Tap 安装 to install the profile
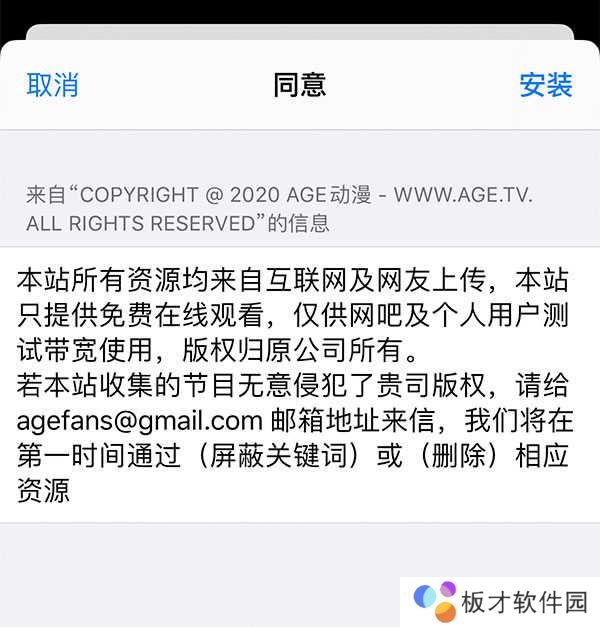 coord(545,85)
